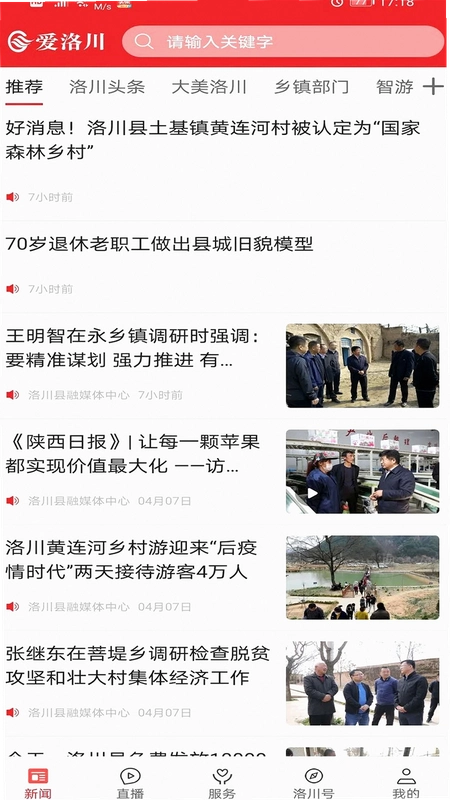Go to the 直播 section

[x=130, y=783]
